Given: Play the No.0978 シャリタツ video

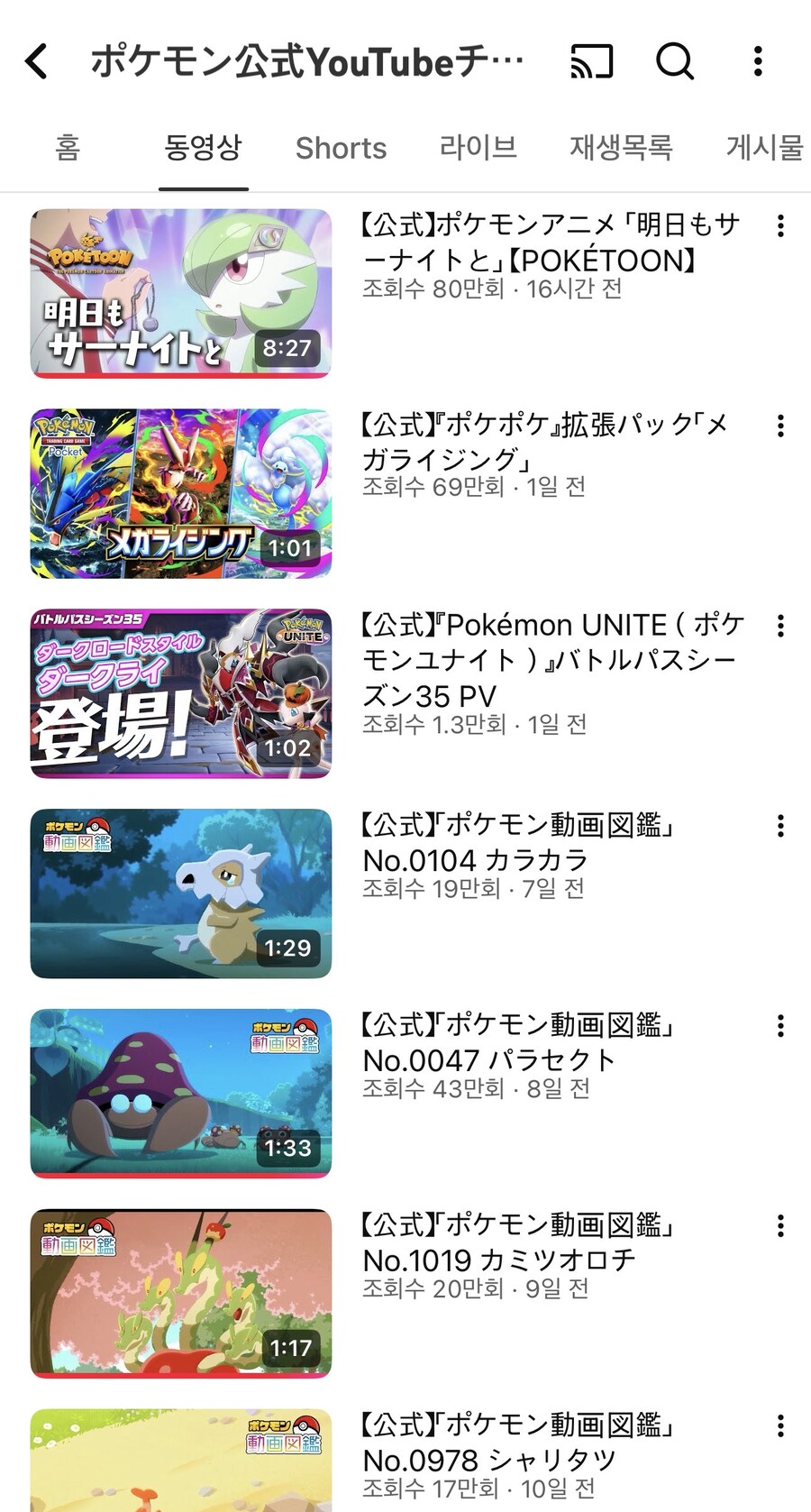Looking at the screenshot, I should click(x=180, y=1461).
